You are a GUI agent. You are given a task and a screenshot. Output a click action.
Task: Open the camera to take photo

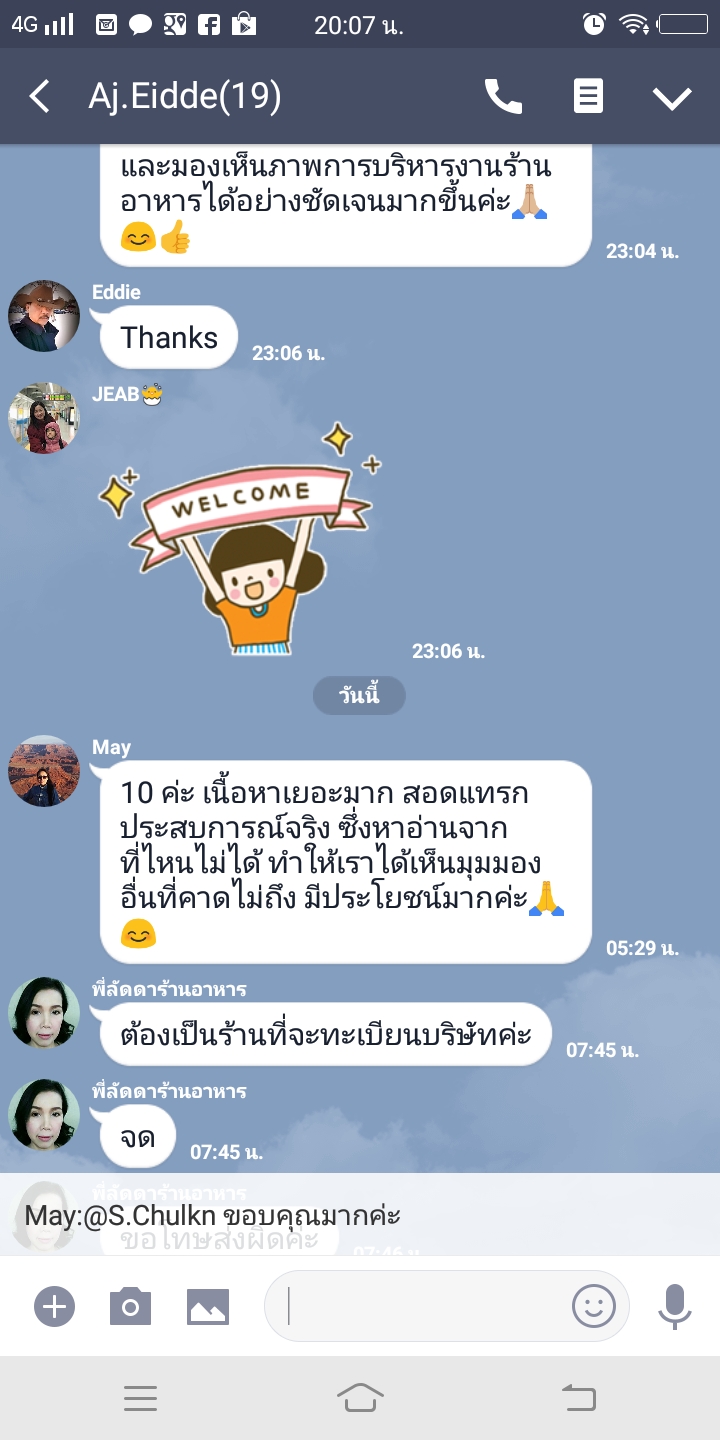(x=130, y=1306)
